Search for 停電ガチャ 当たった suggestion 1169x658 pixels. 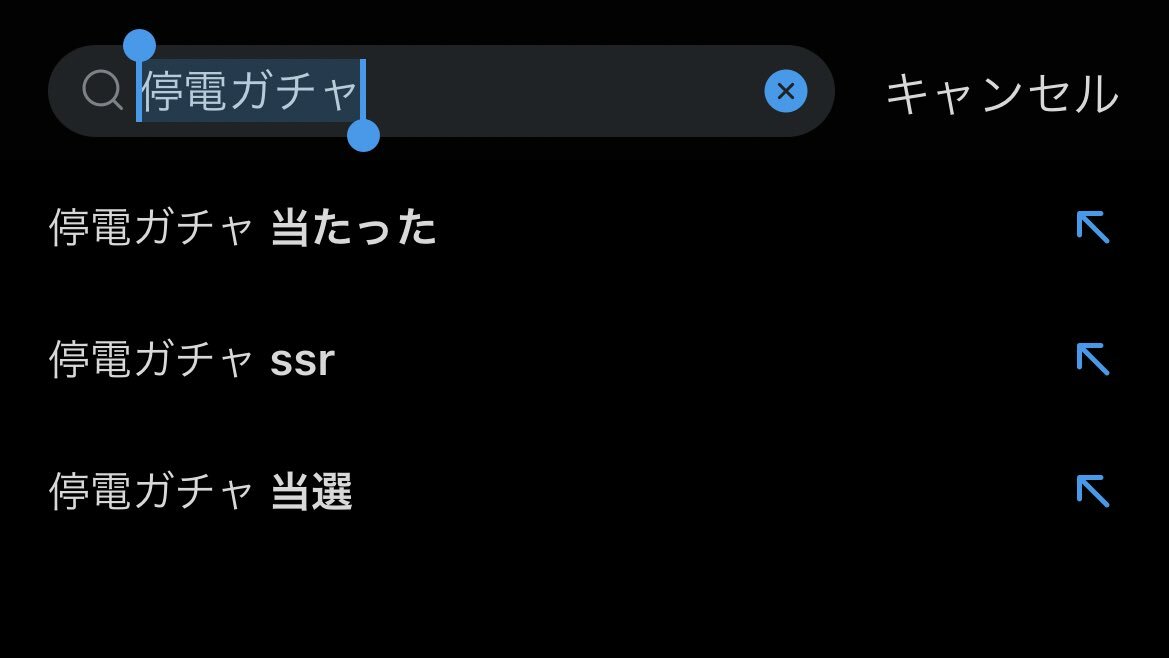click(243, 229)
